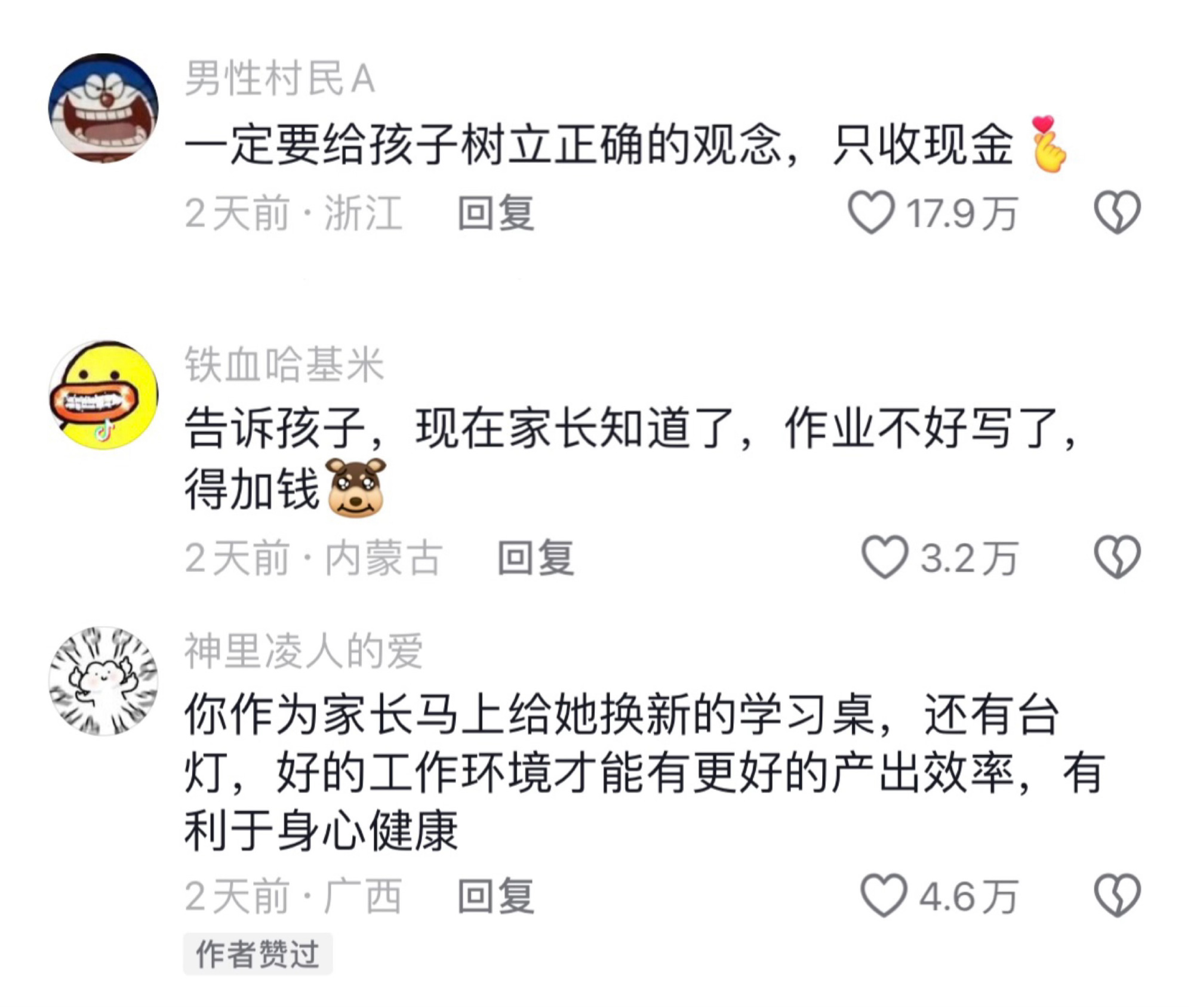
Task: Like the comment by 男性村民A
Action: pos(872,212)
